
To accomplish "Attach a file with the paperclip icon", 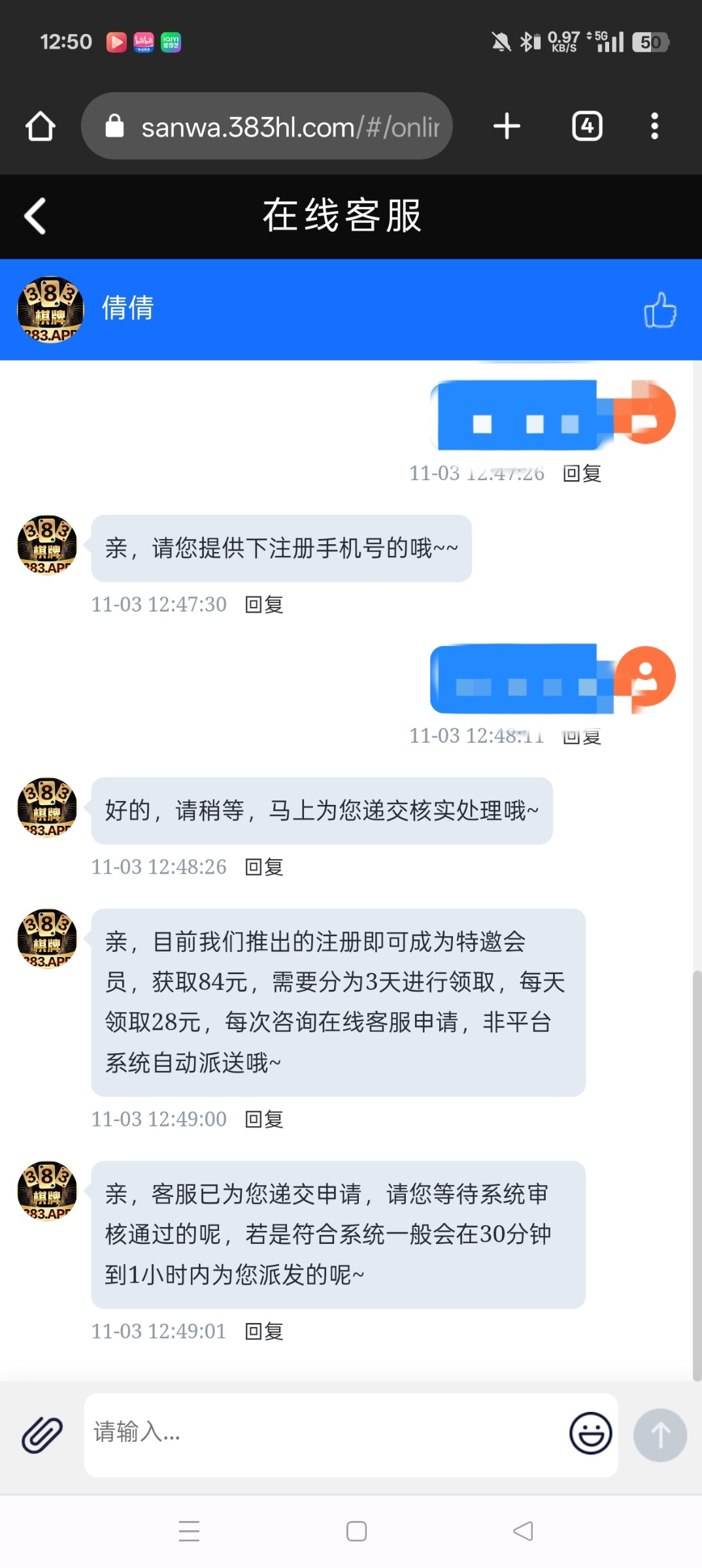I will point(42,1435).
